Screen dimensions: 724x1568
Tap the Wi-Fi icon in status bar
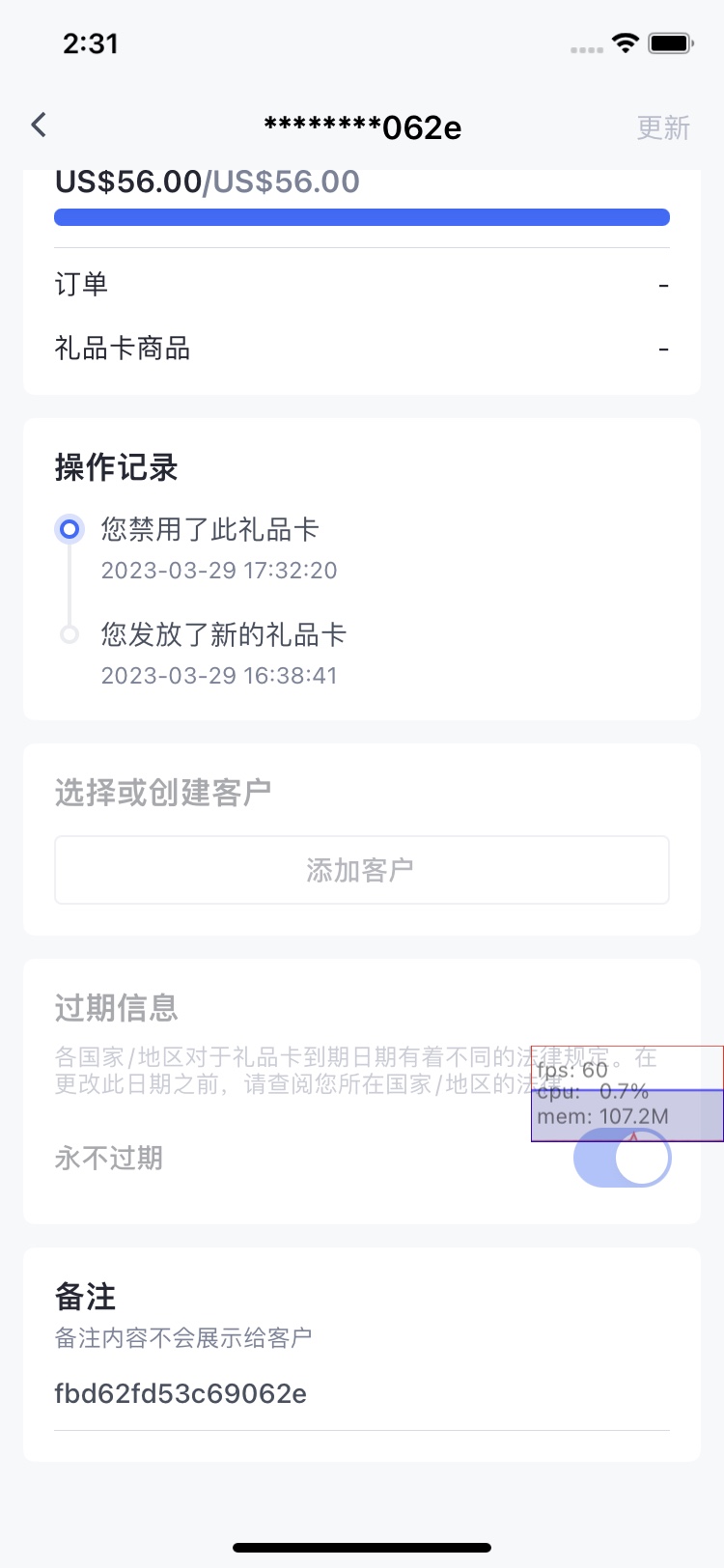pyautogui.click(x=623, y=42)
